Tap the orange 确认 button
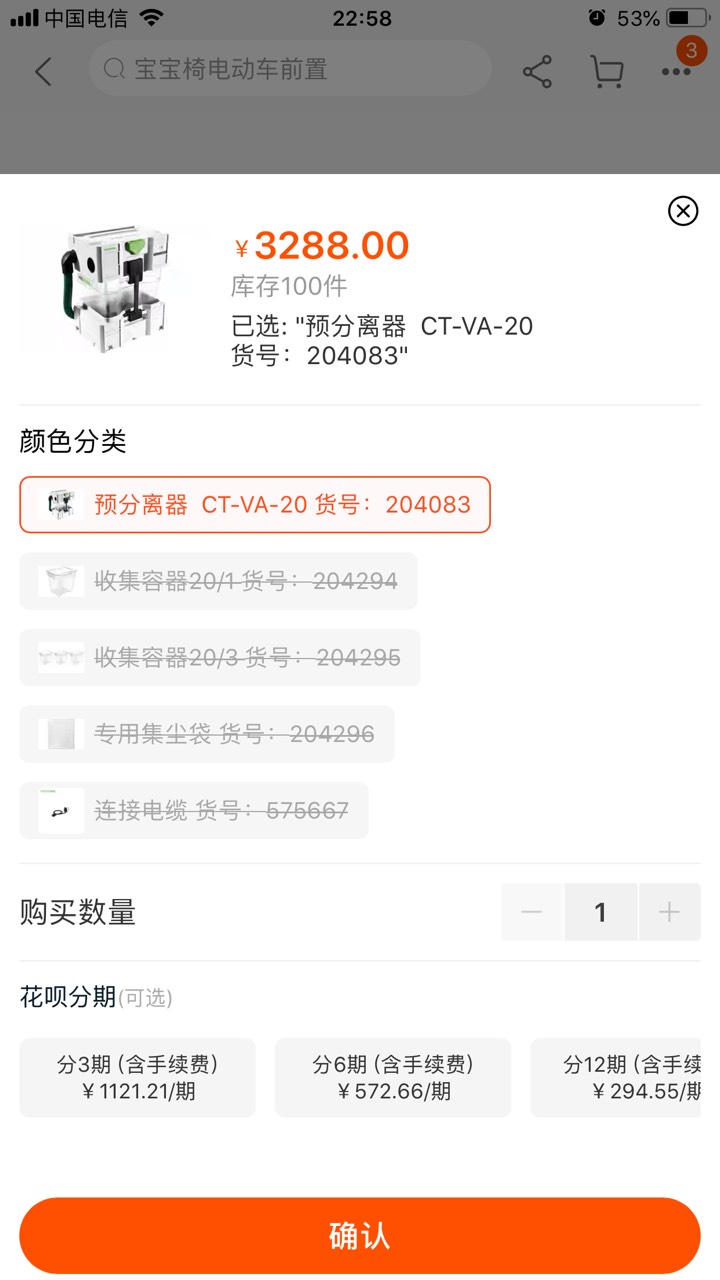720x1280 pixels. point(360,1235)
